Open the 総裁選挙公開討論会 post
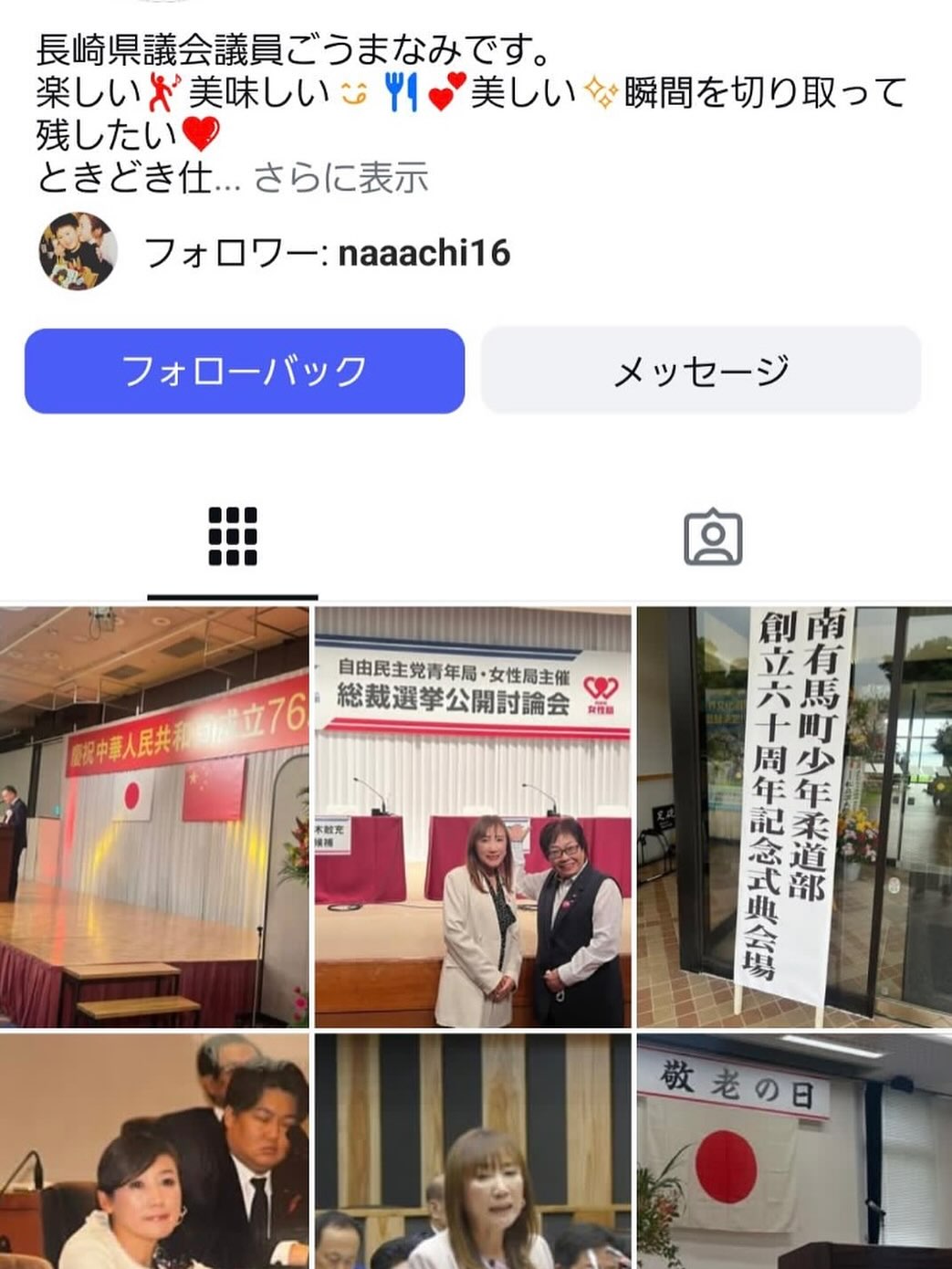Screen dimensions: 952x1269 (473, 817)
